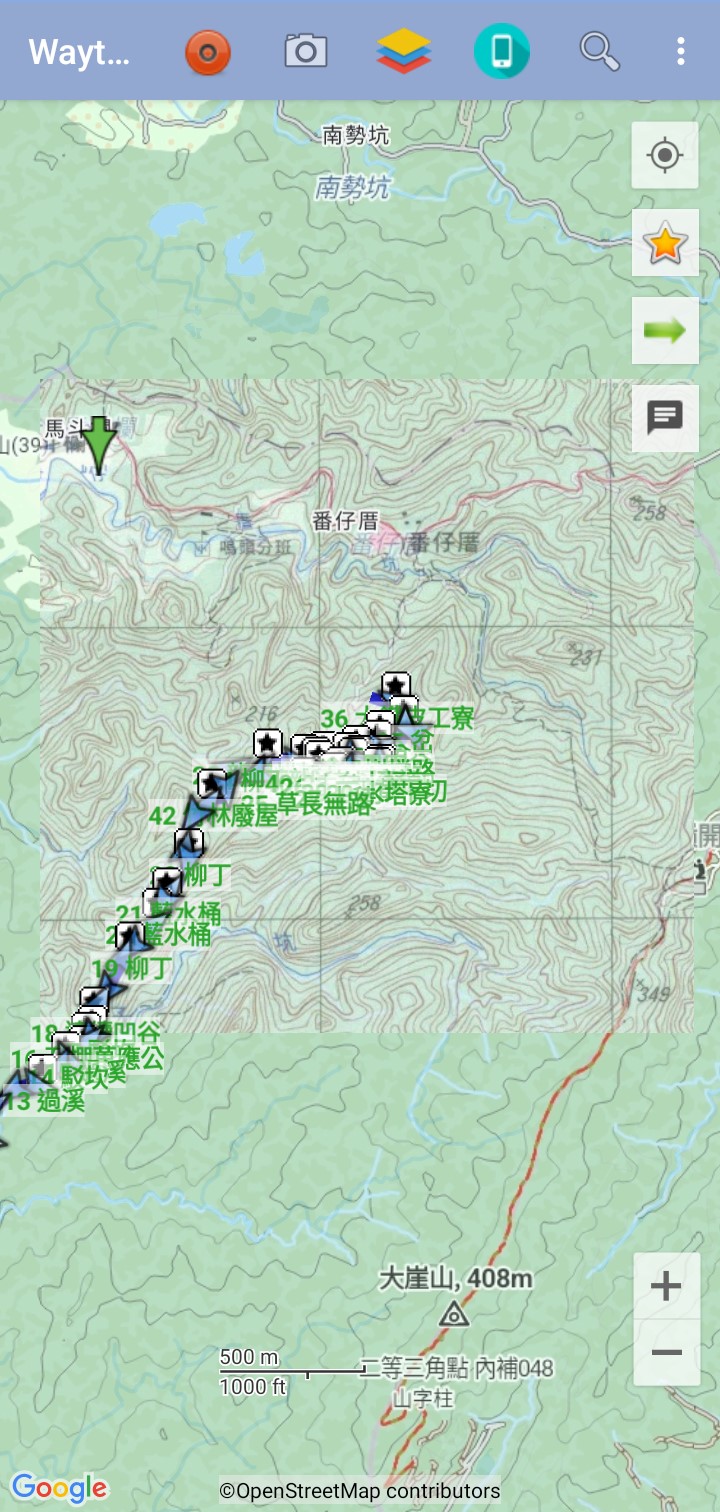720x1512 pixels.
Task: Zoom in on the map
Action: [666, 1286]
